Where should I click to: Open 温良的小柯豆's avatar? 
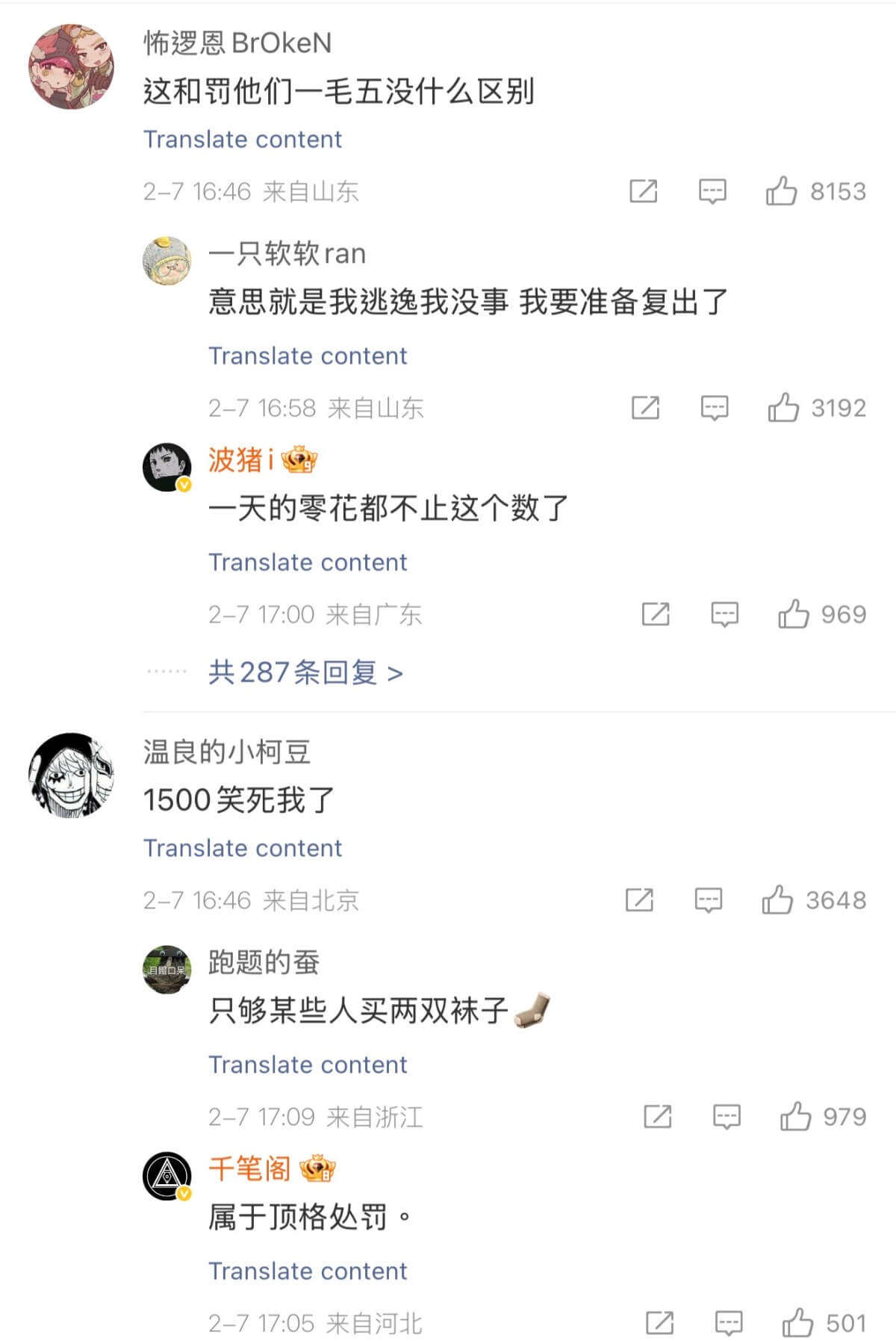71,775
